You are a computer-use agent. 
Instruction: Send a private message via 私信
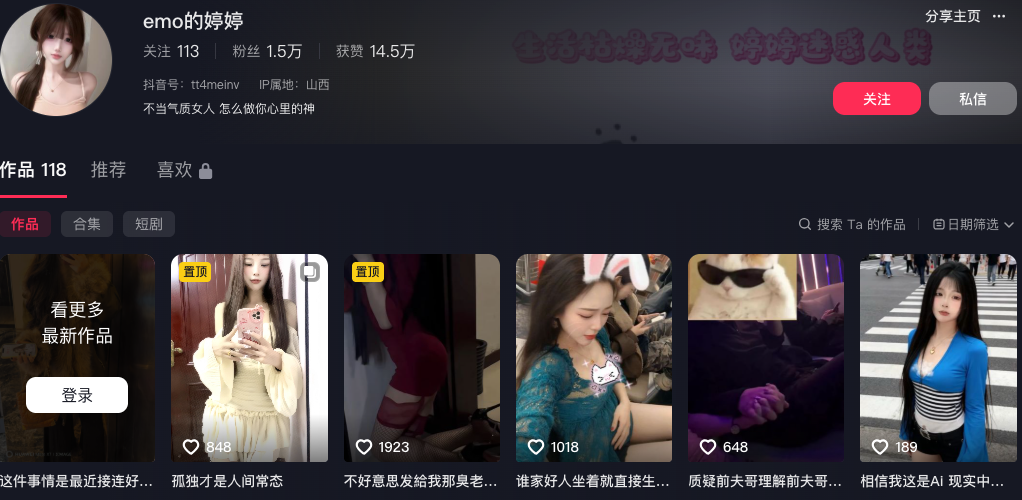(972, 99)
